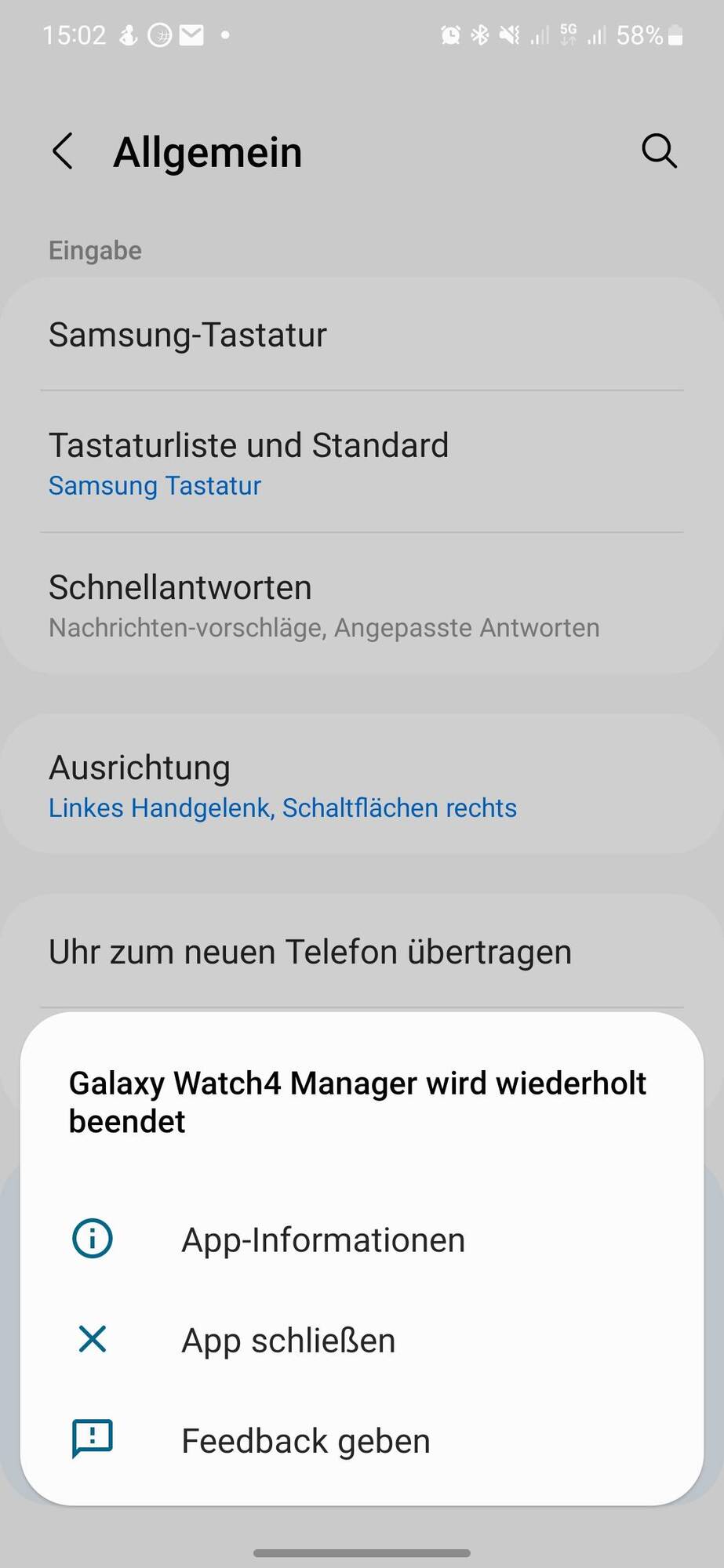The height and width of the screenshot is (1568, 724).
Task: Change Ausrichtung wrist setting
Action: 361,785
